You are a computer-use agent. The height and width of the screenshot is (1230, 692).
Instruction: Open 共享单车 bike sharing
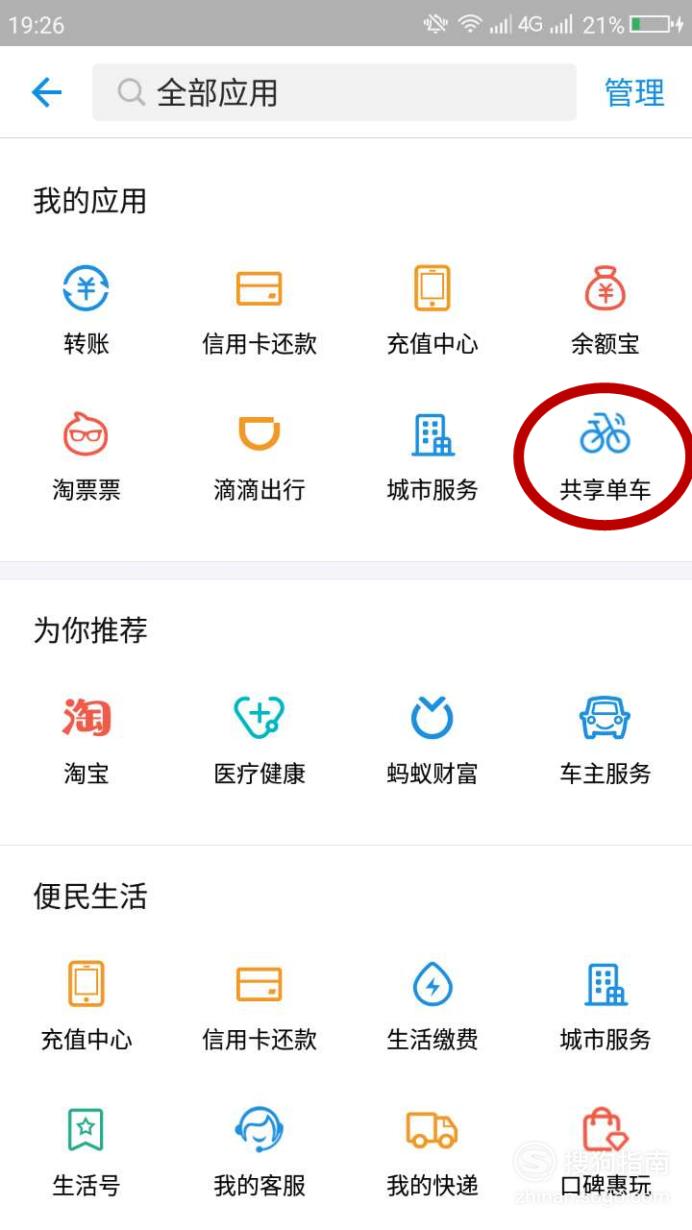(605, 457)
